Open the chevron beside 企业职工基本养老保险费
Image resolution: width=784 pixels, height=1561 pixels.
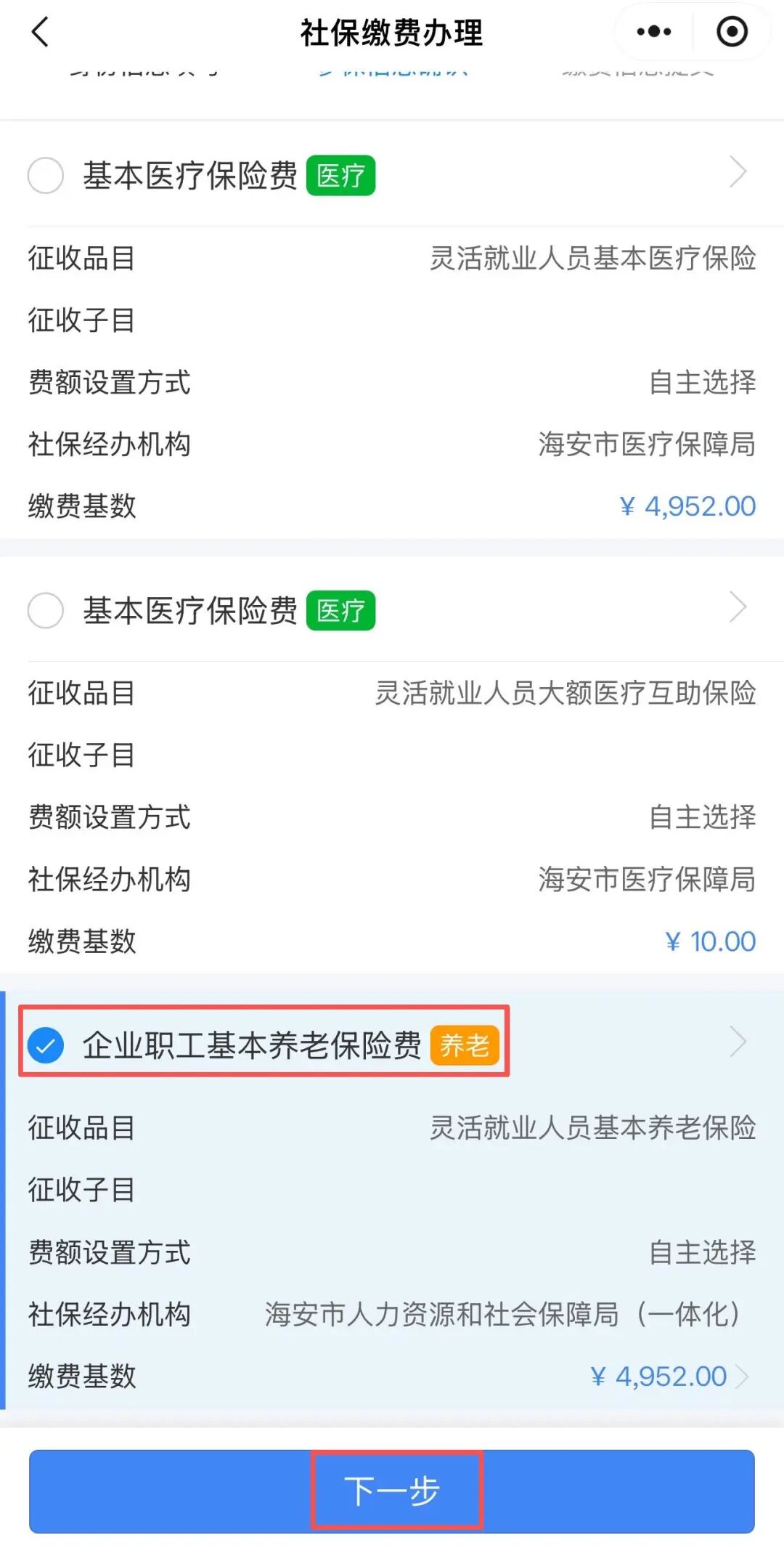click(738, 1042)
